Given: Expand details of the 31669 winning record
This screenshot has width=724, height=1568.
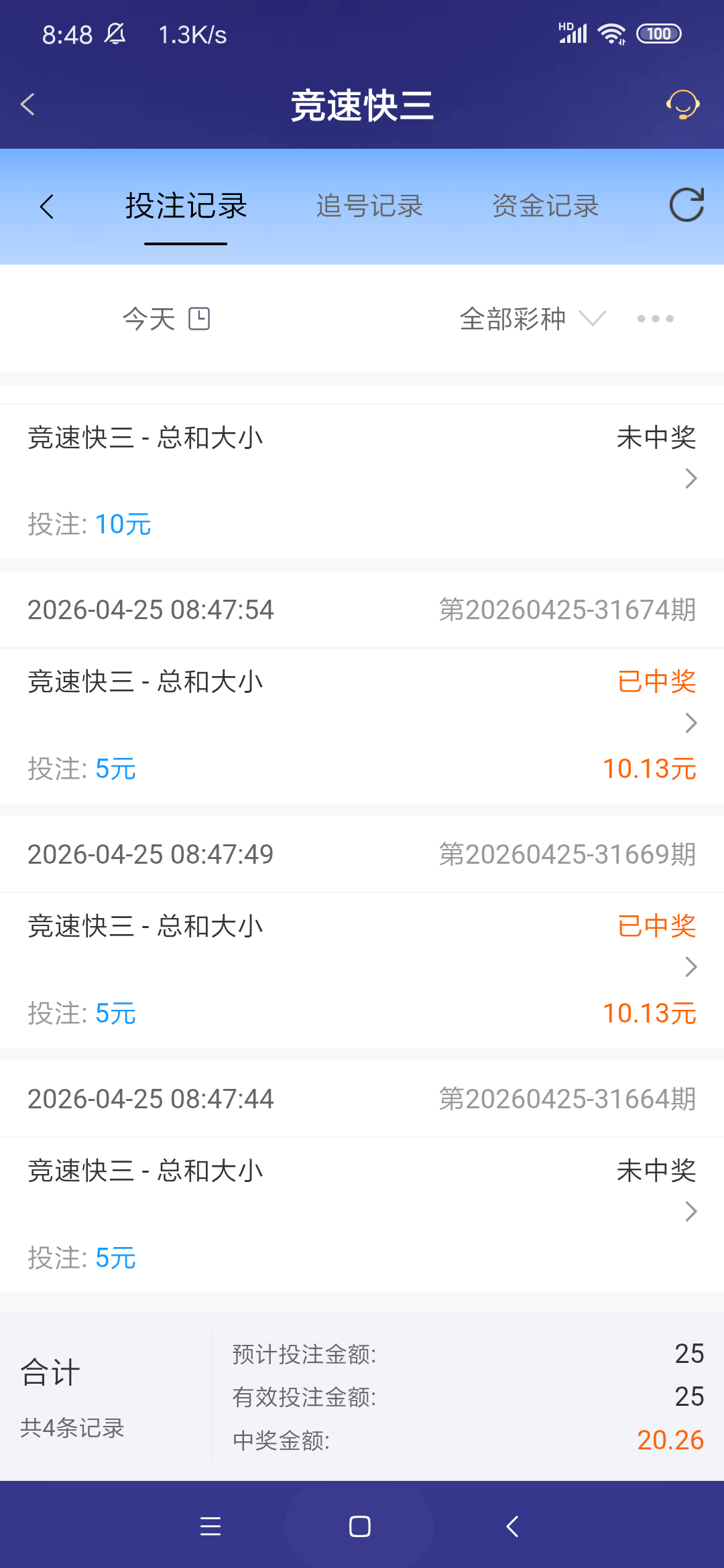Looking at the screenshot, I should click(690, 967).
